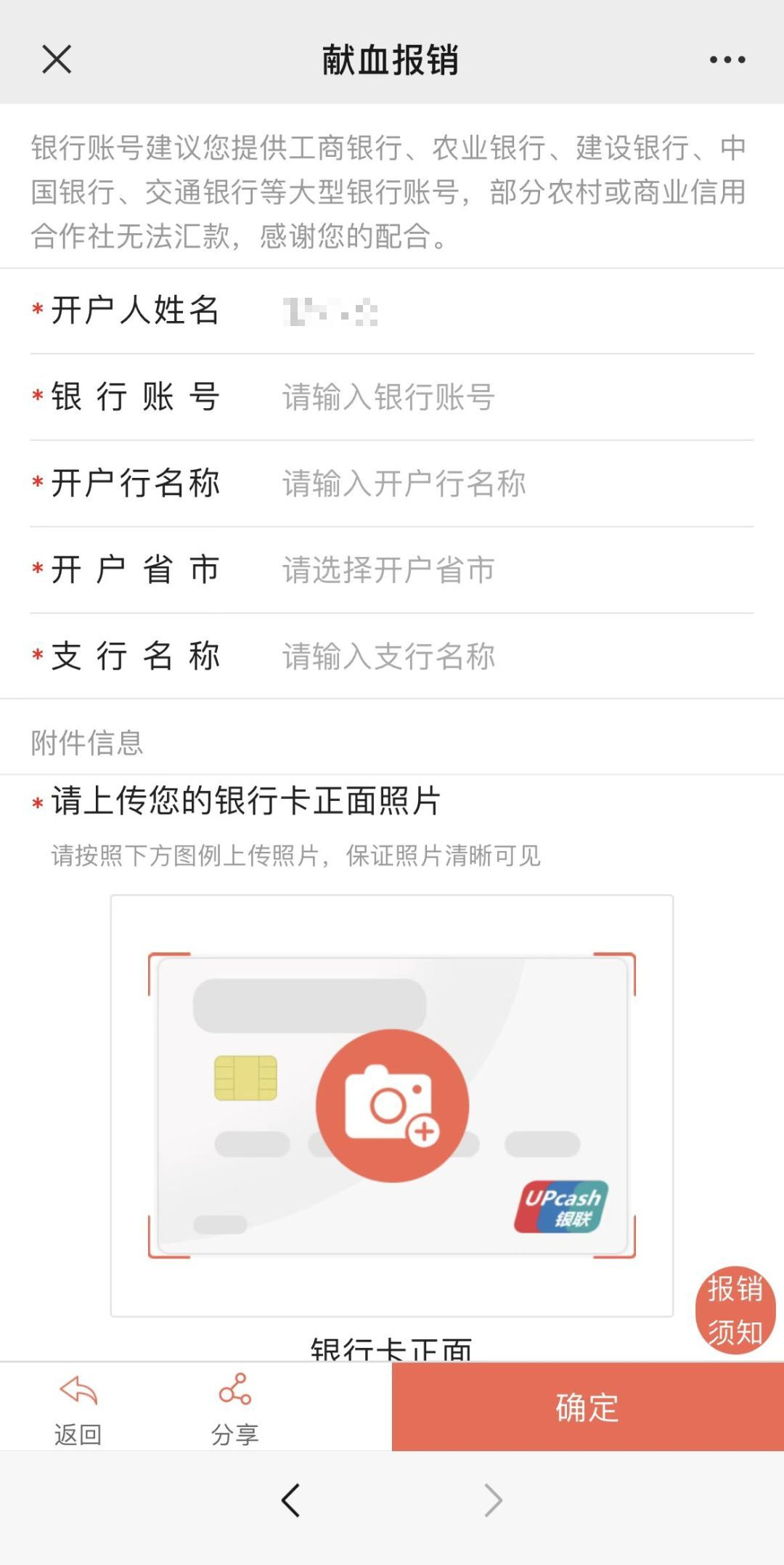Upload bank card front photo
Image resolution: width=784 pixels, height=1565 pixels.
[x=392, y=1105]
